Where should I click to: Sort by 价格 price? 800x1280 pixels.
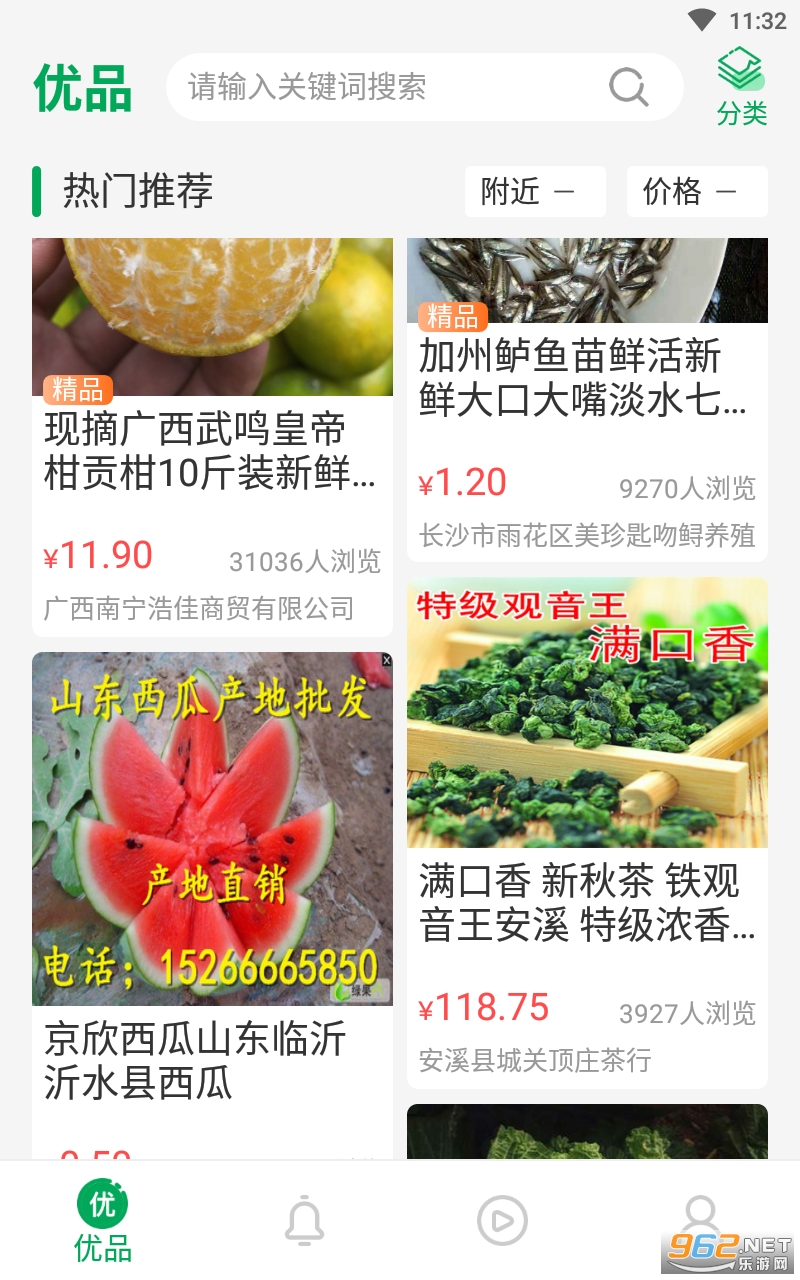(697, 191)
